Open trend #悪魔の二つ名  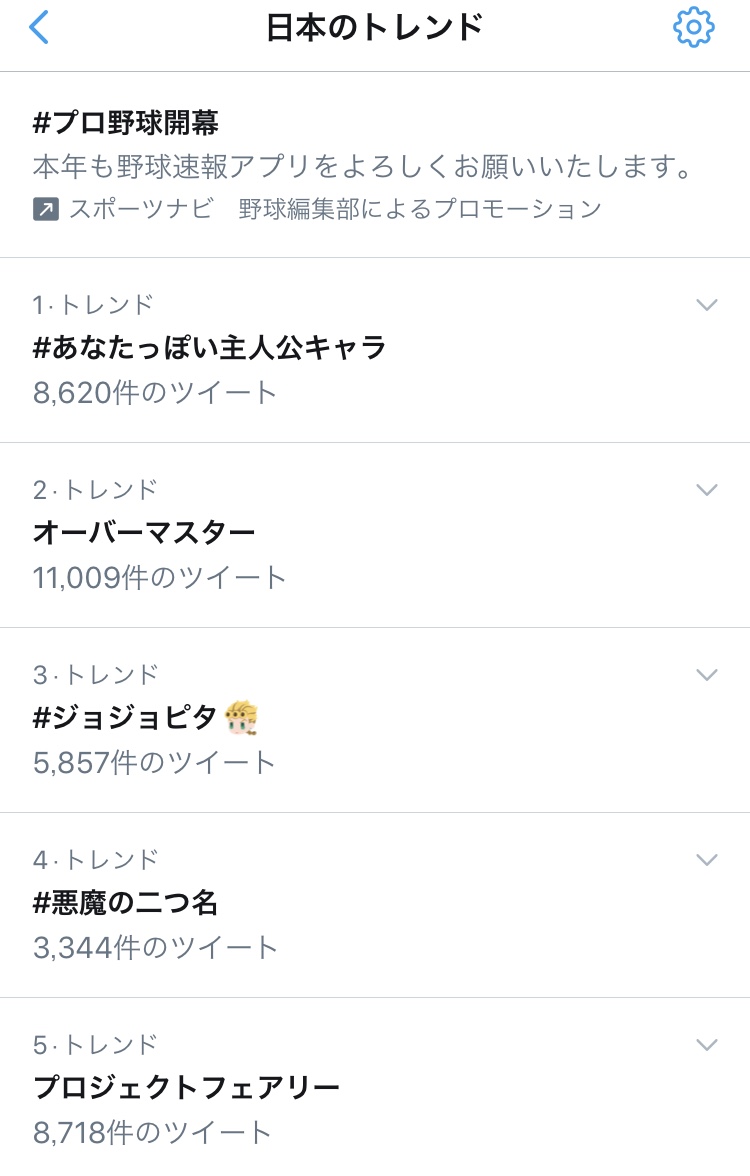pyautogui.click(x=126, y=902)
